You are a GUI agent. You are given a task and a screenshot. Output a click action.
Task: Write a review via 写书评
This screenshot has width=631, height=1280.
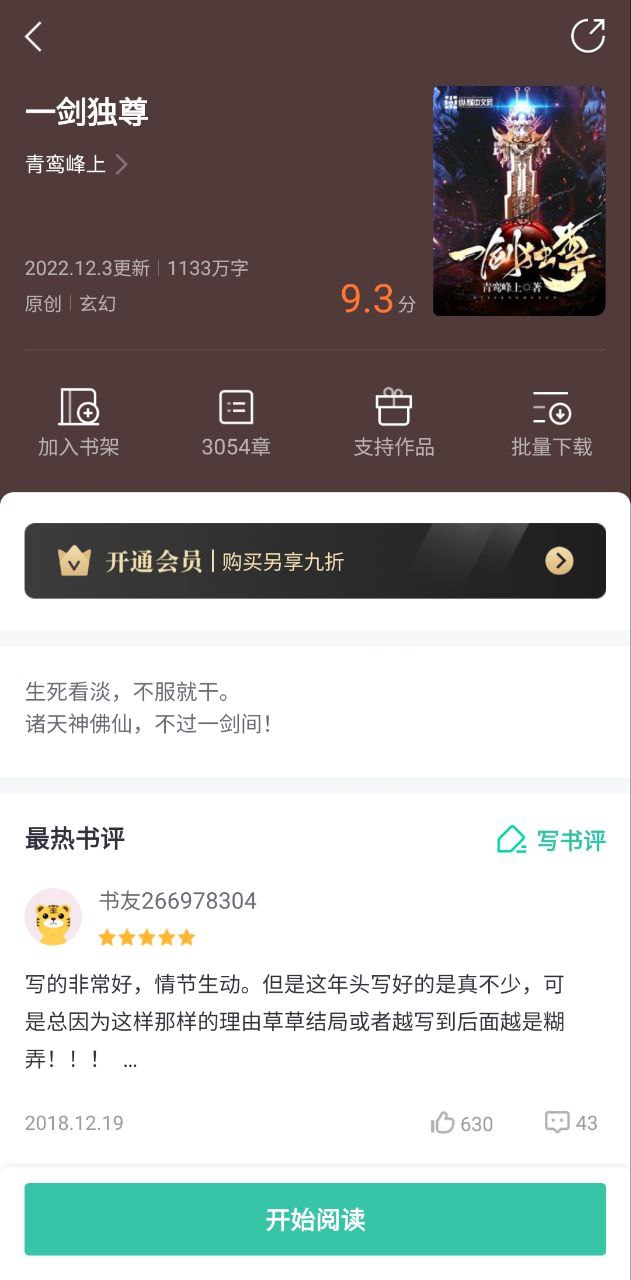point(552,840)
